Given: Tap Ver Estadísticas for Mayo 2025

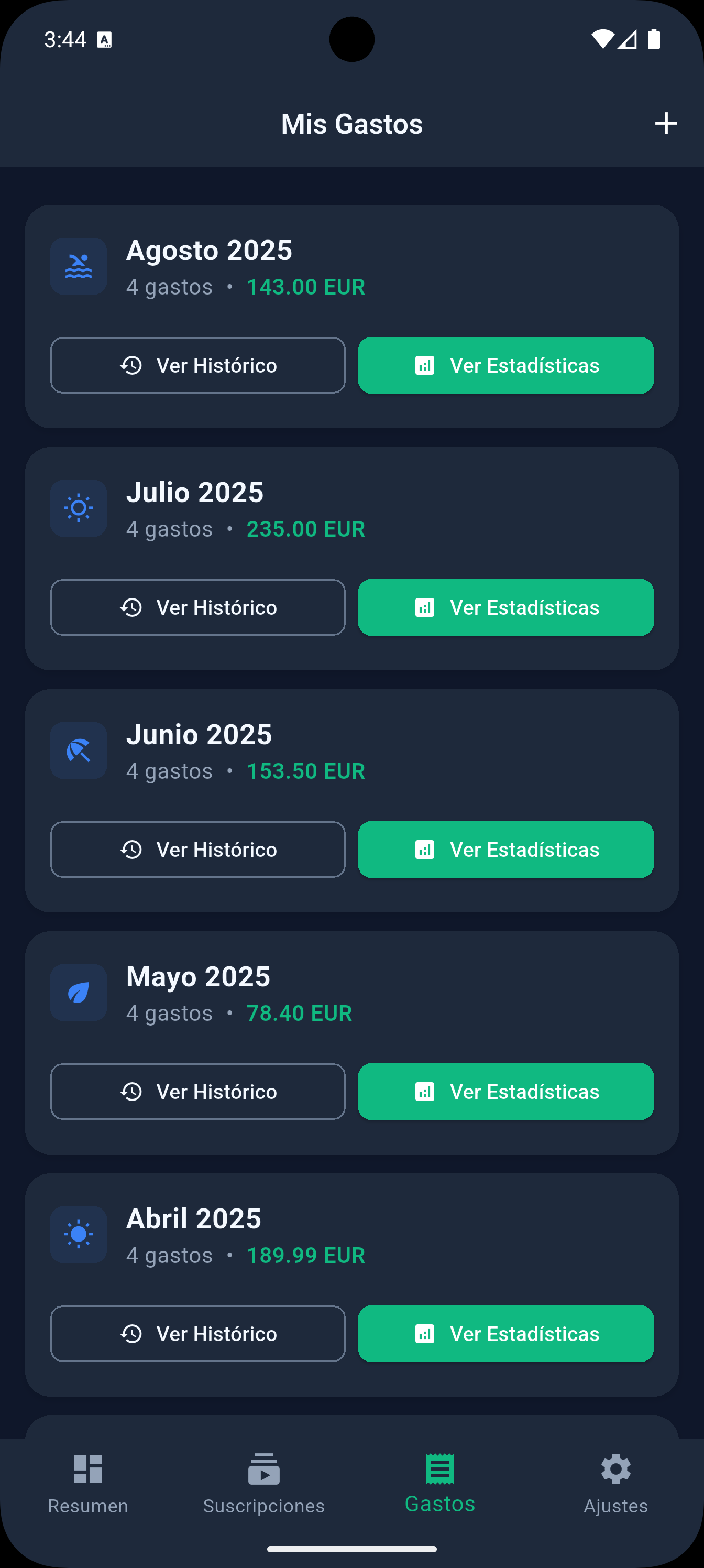Looking at the screenshot, I should (505, 1092).
